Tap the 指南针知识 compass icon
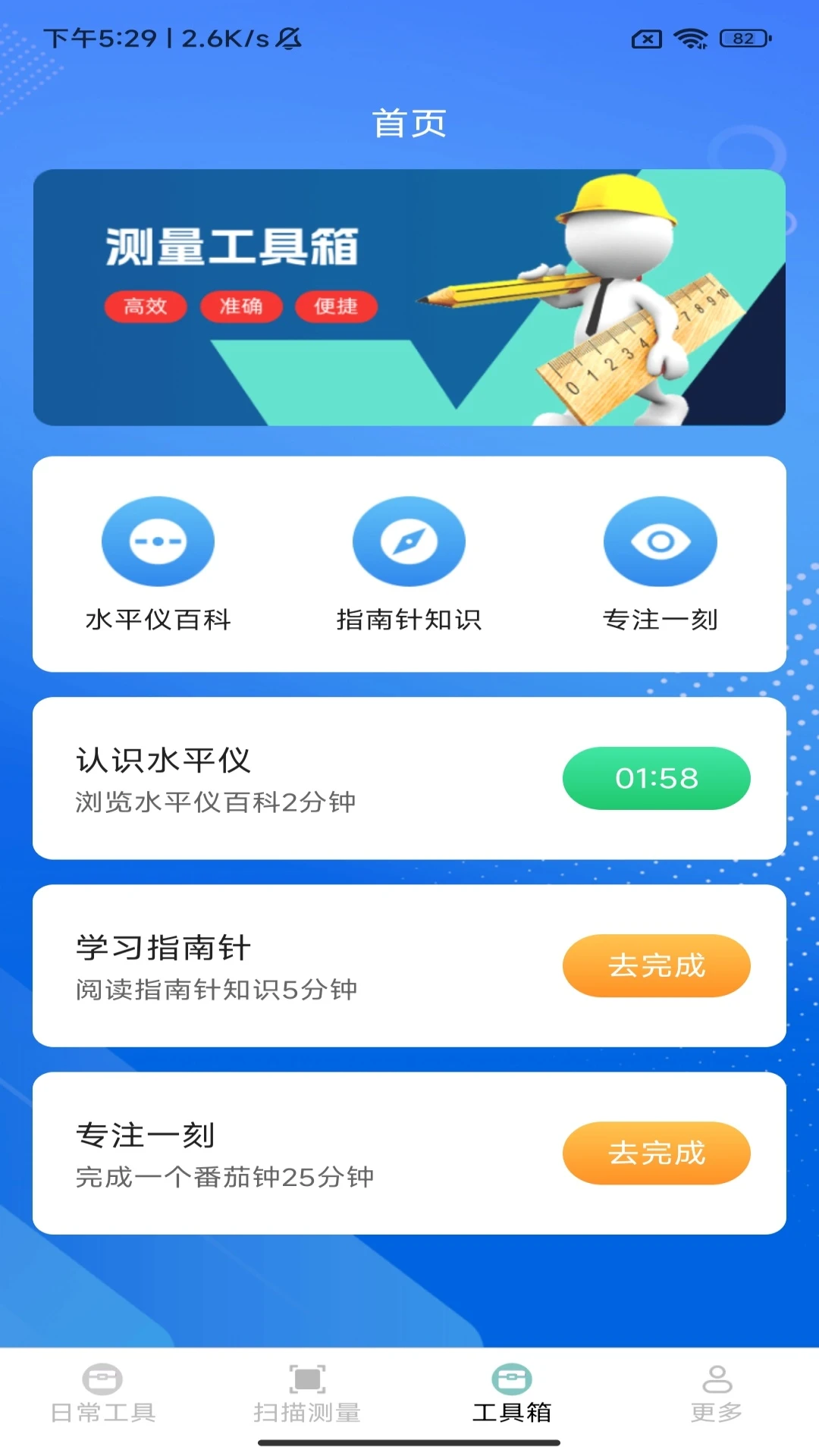819x1456 pixels. pos(409,541)
